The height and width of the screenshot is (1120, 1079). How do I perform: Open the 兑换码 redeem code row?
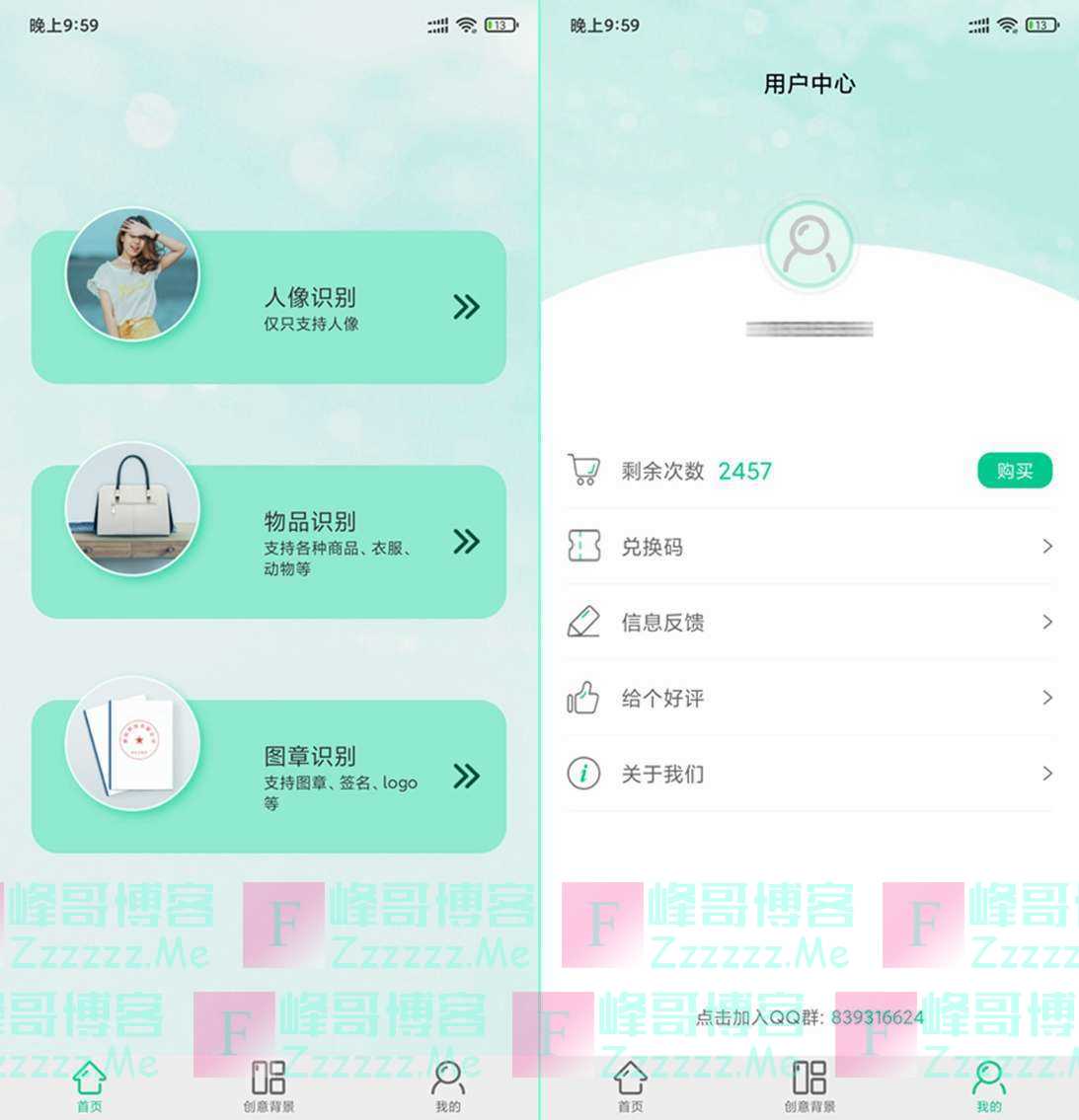[809, 547]
